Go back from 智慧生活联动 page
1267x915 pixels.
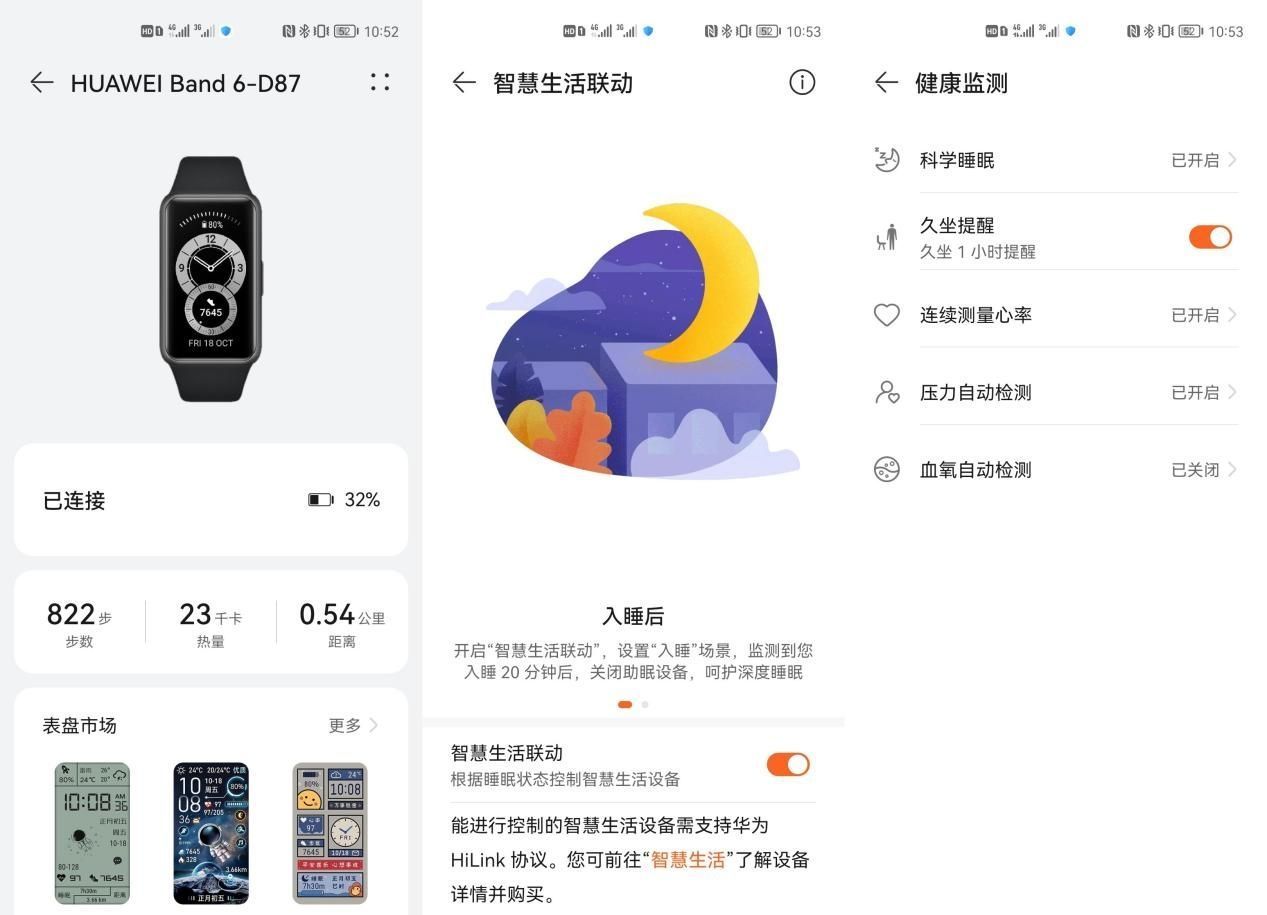(464, 83)
